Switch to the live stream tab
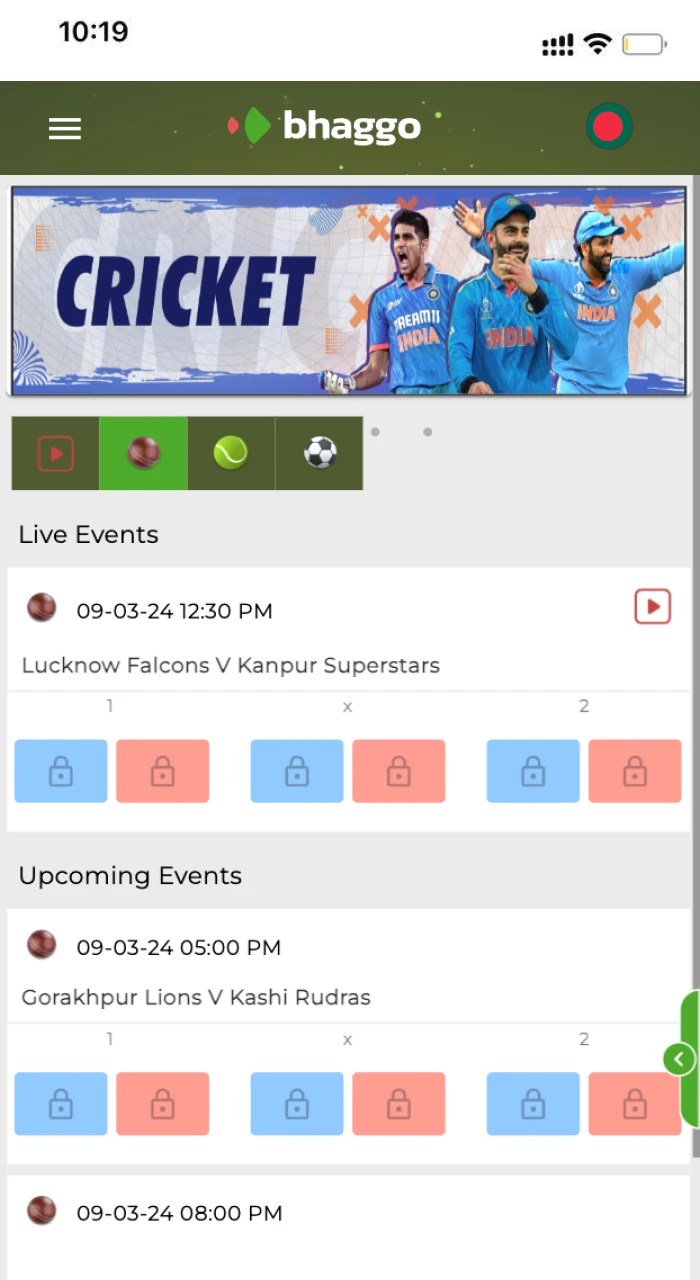Viewport: 700px width, 1280px height. click(x=56, y=454)
